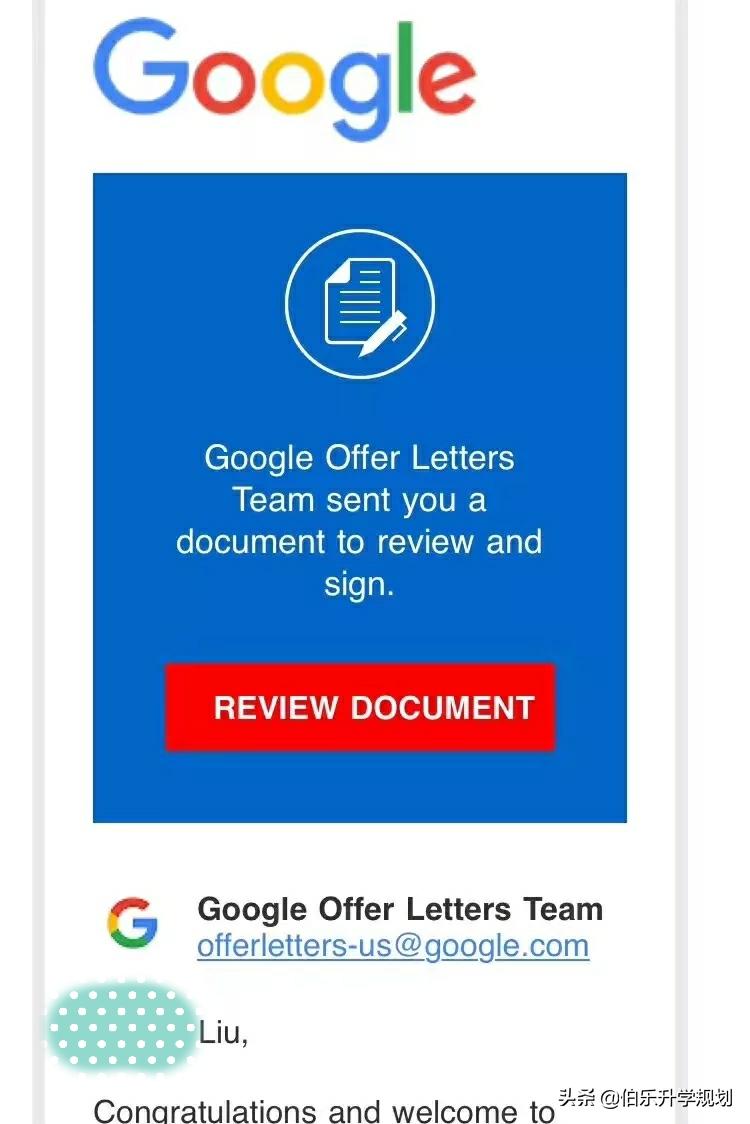Tap the REVIEW DOCUMENT button

click(x=360, y=707)
